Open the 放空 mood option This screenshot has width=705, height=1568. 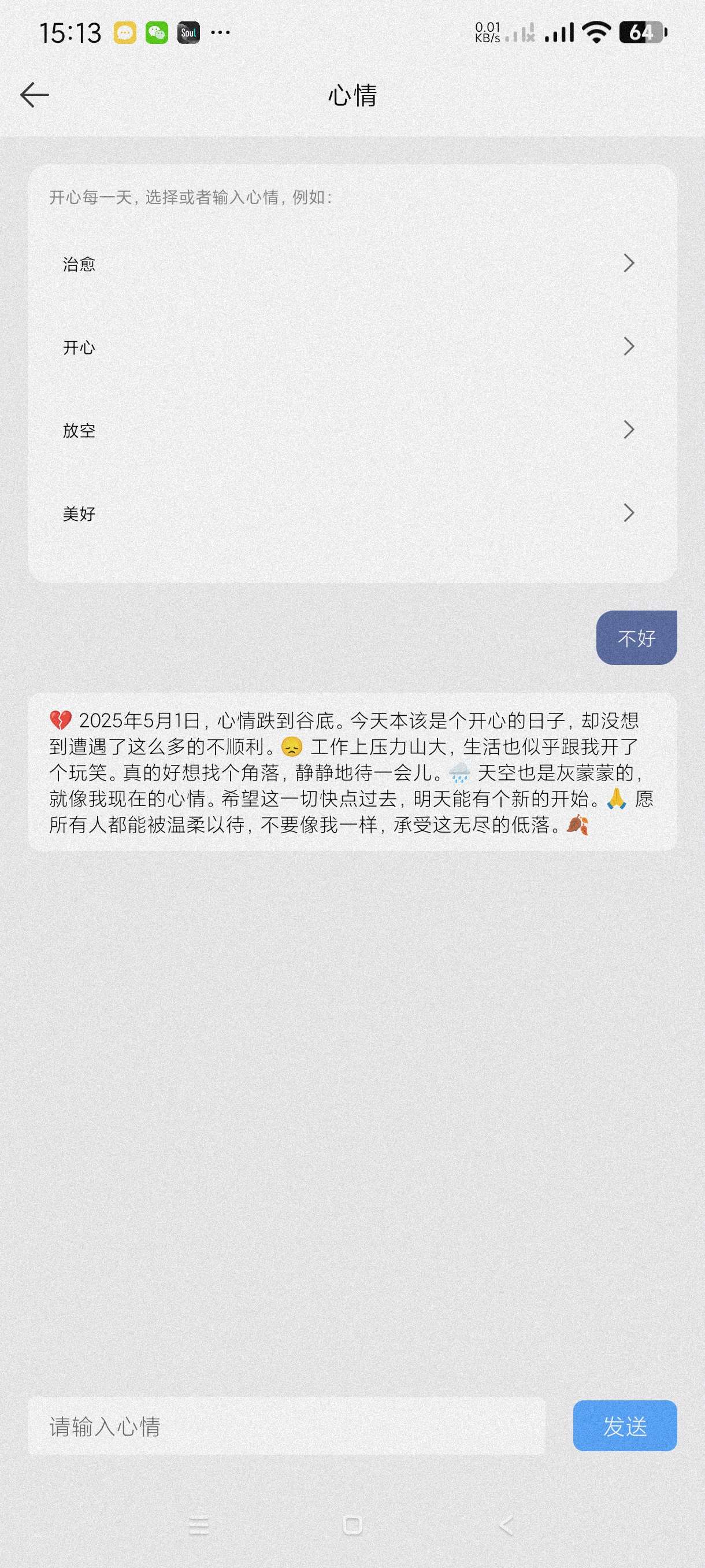point(351,430)
